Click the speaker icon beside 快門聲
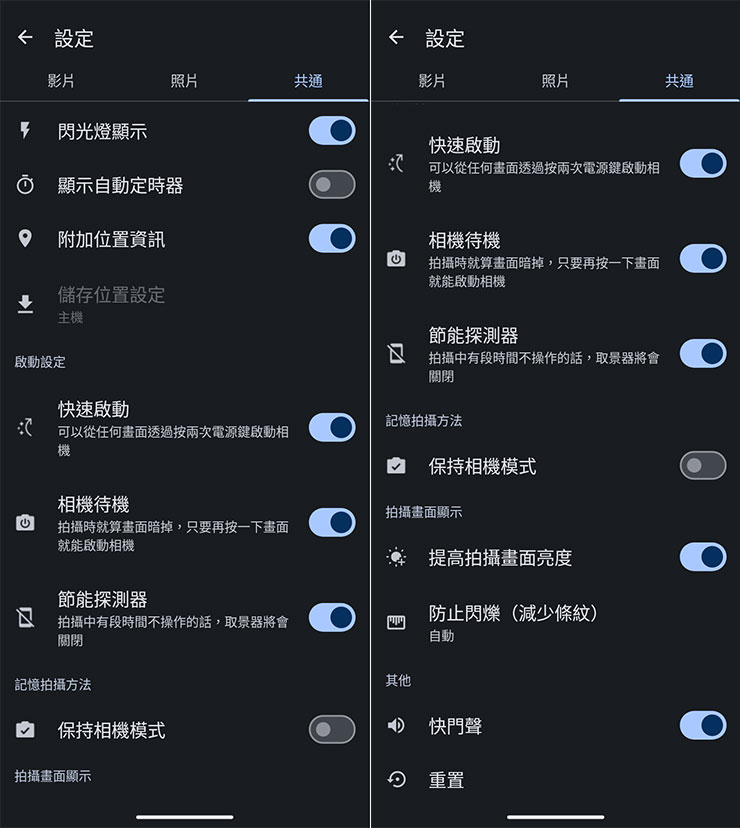Image resolution: width=740 pixels, height=828 pixels. pyautogui.click(x=397, y=726)
